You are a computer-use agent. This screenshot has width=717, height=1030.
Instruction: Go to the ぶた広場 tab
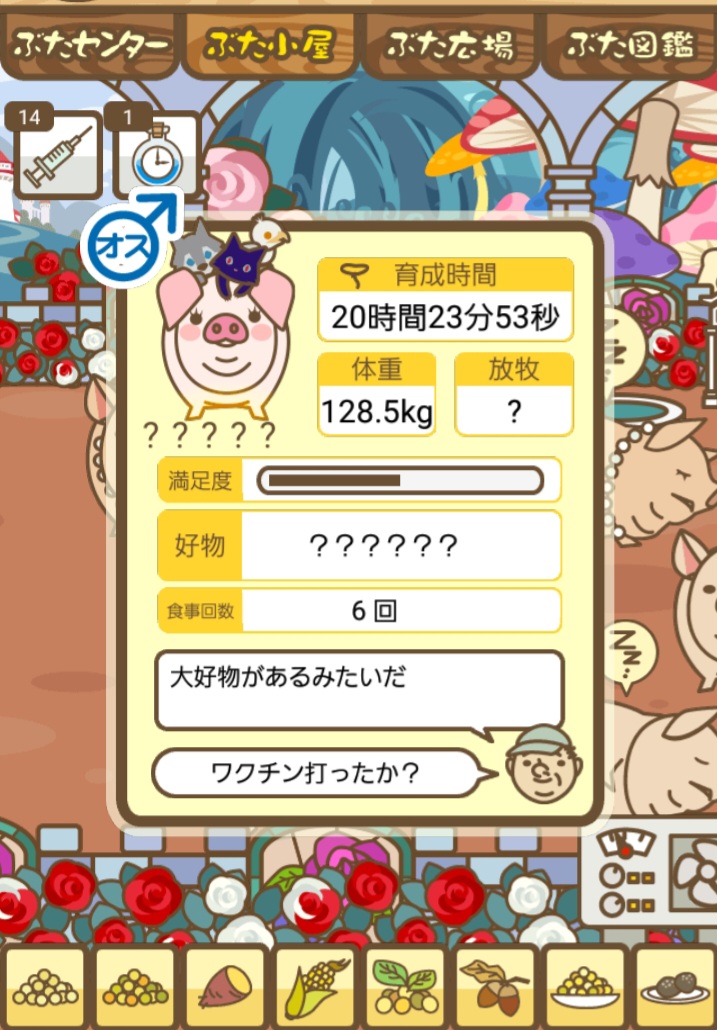[450, 45]
